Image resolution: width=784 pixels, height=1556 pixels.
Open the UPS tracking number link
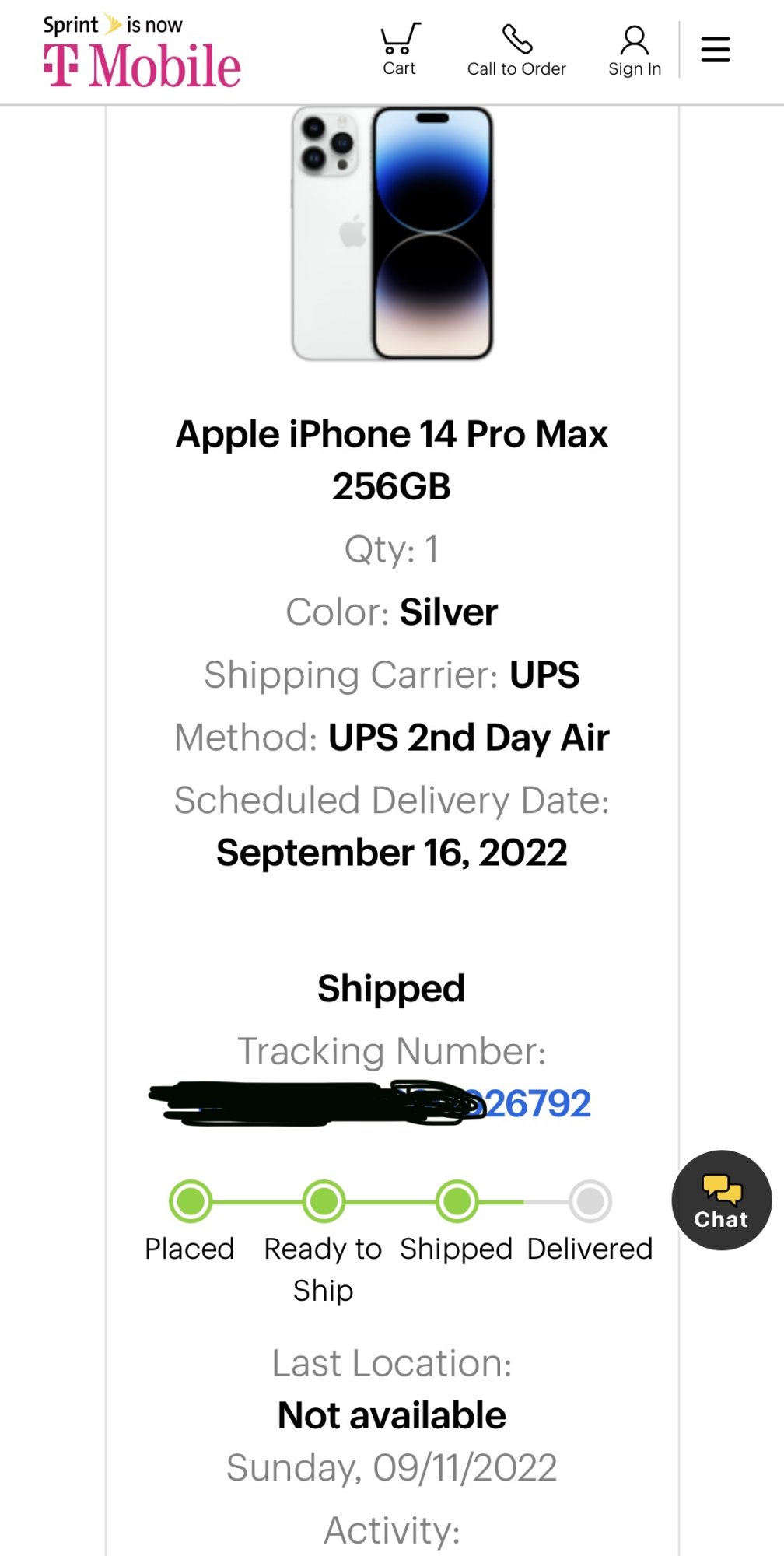coord(535,1103)
